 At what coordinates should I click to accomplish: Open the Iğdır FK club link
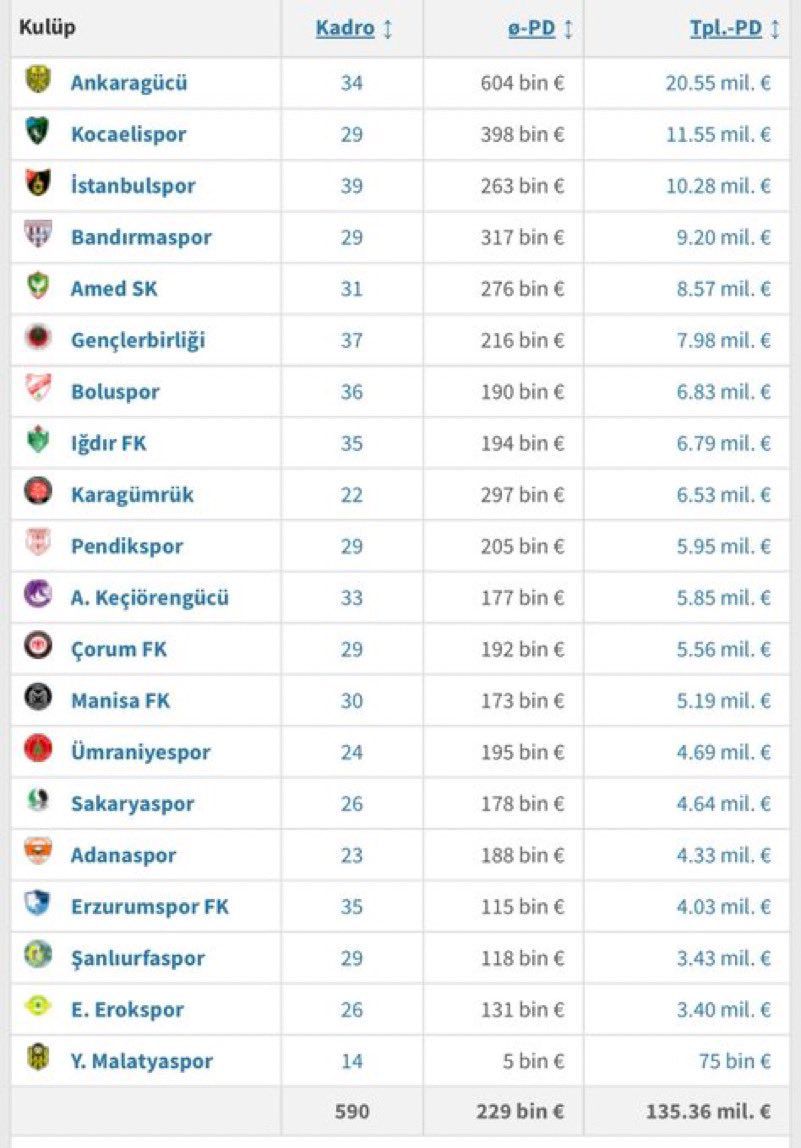(x=109, y=443)
